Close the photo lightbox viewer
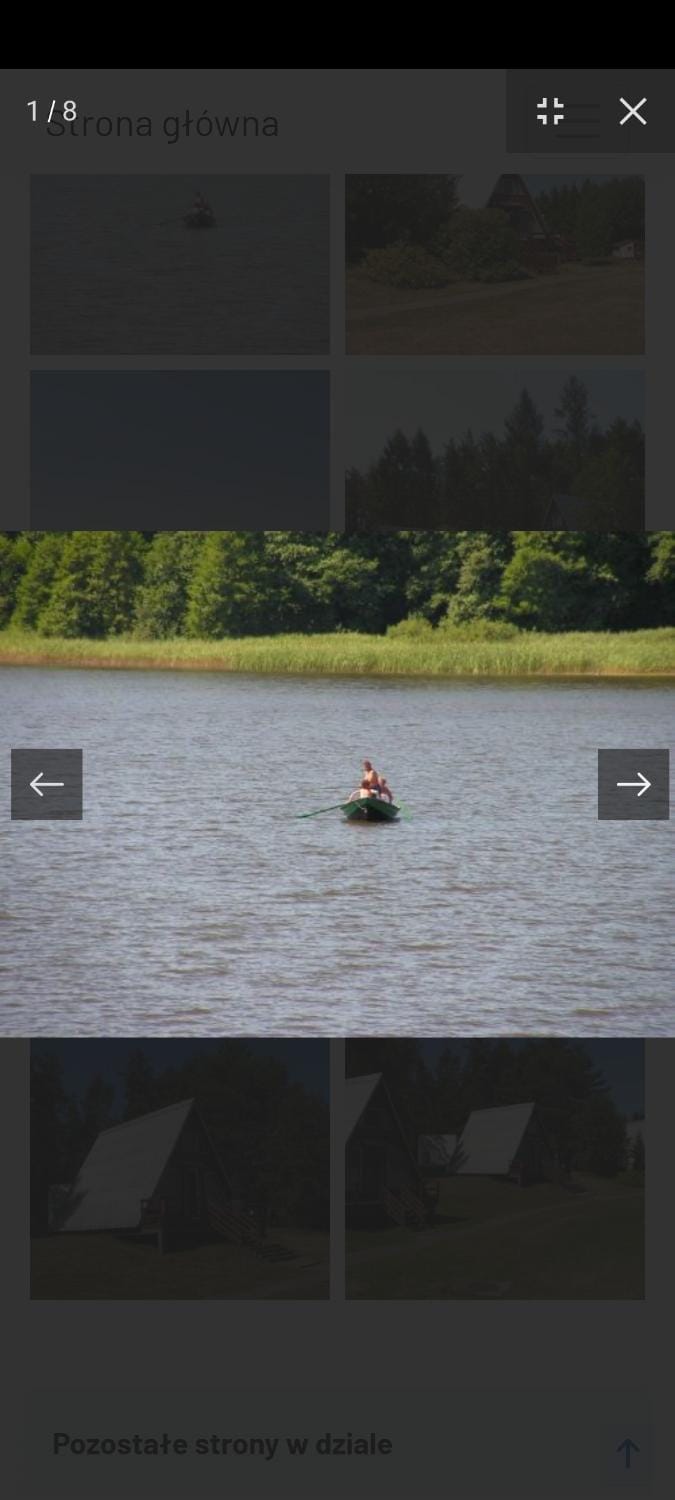The width and height of the screenshot is (675, 1500). 633,111
